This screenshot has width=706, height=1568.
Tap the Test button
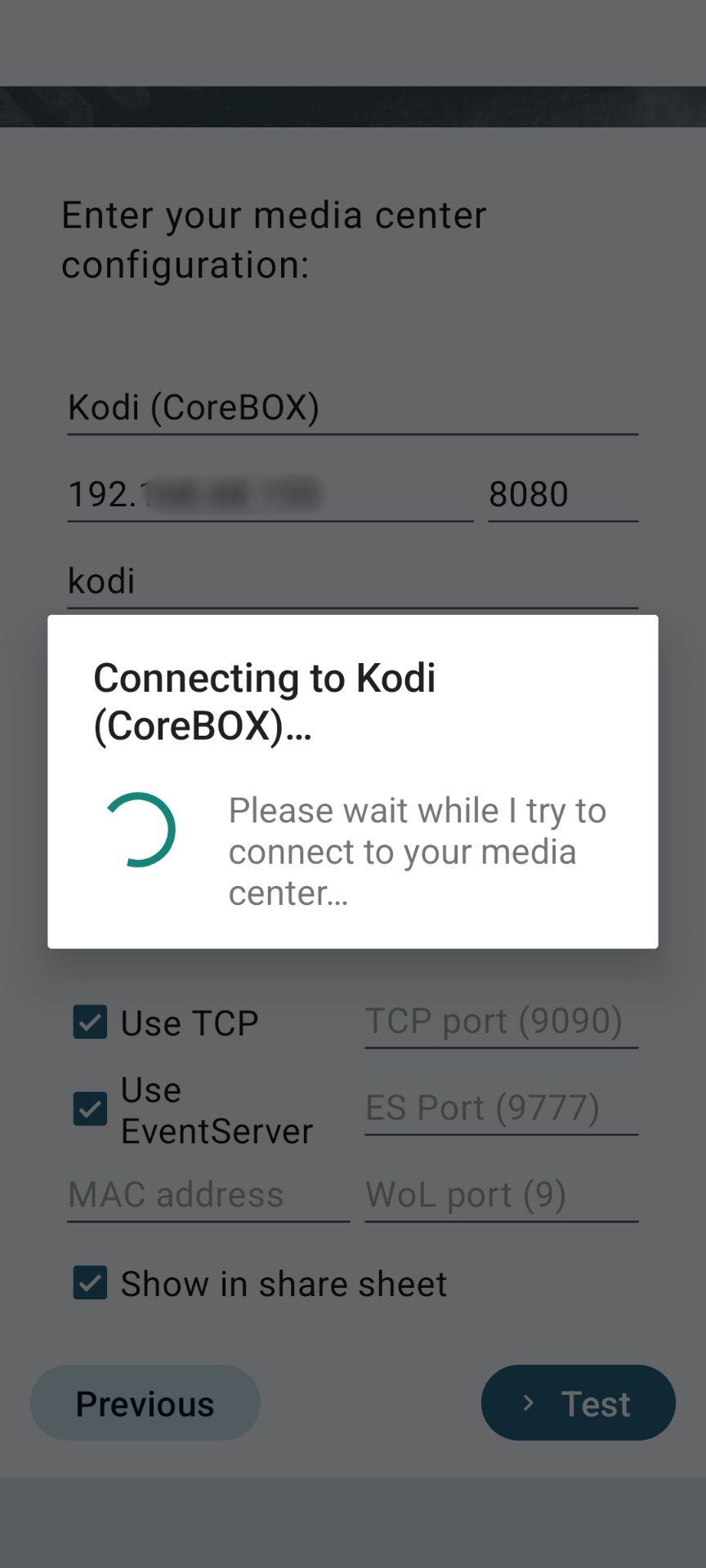pyautogui.click(x=578, y=1403)
